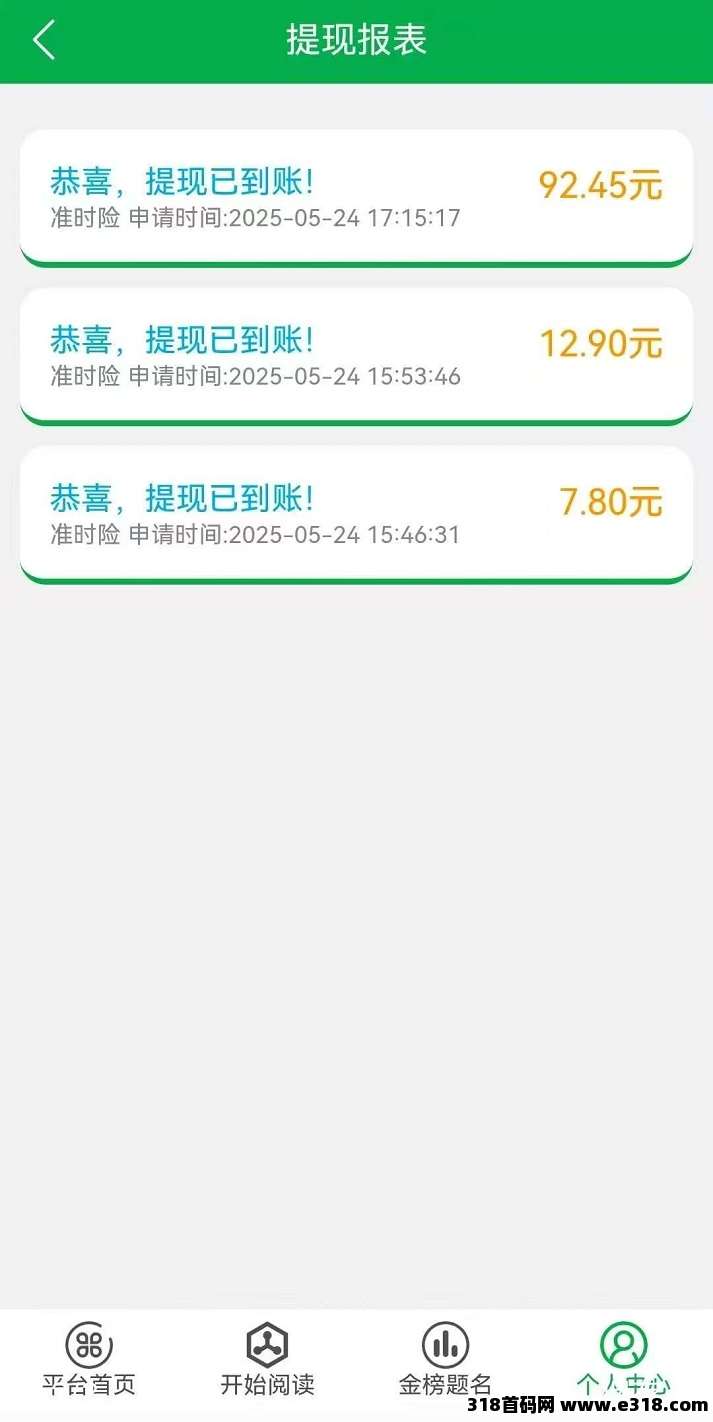Open the 平台首页 tab
The image size is (713, 1422).
click(89, 1359)
